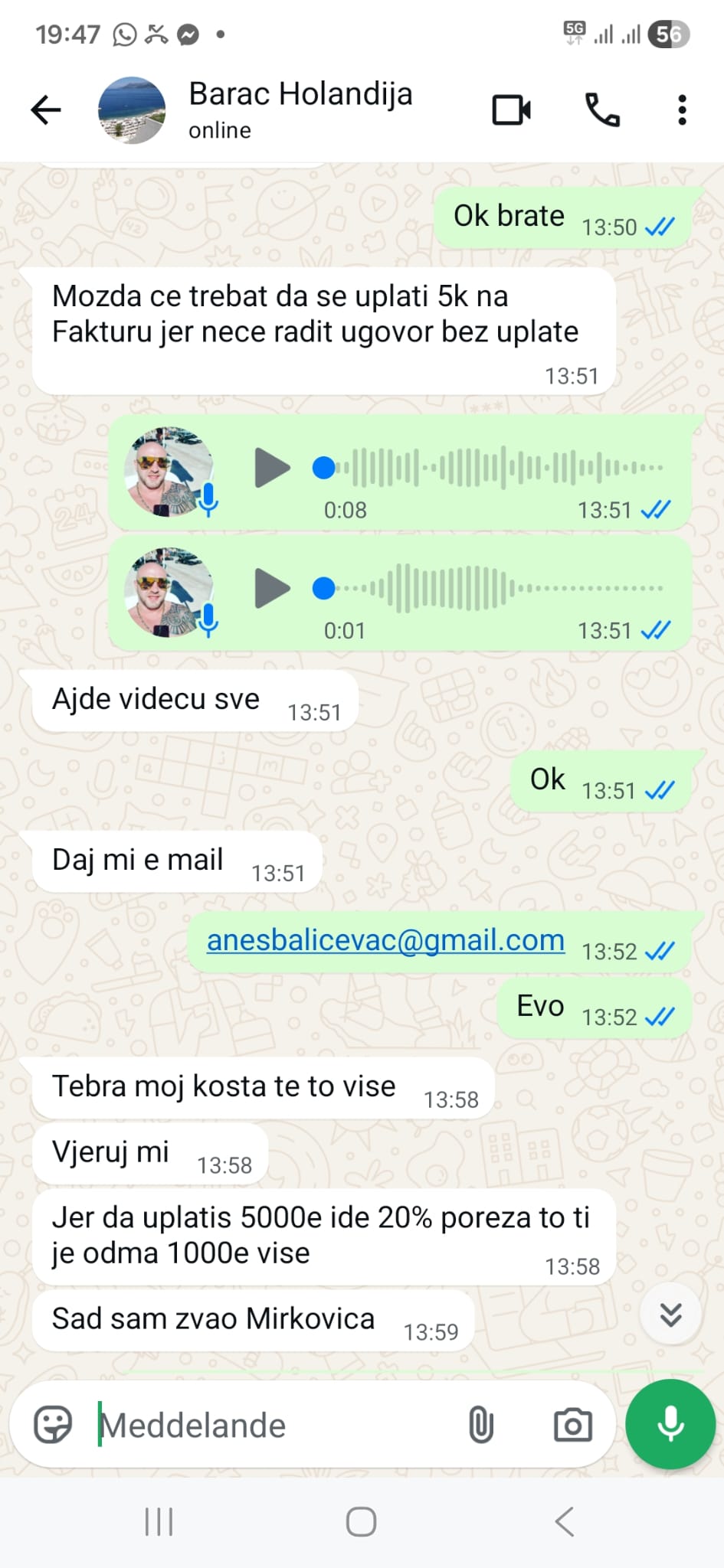Open Barac Holandija contact info from the name
724x1568 pixels.
point(300,95)
